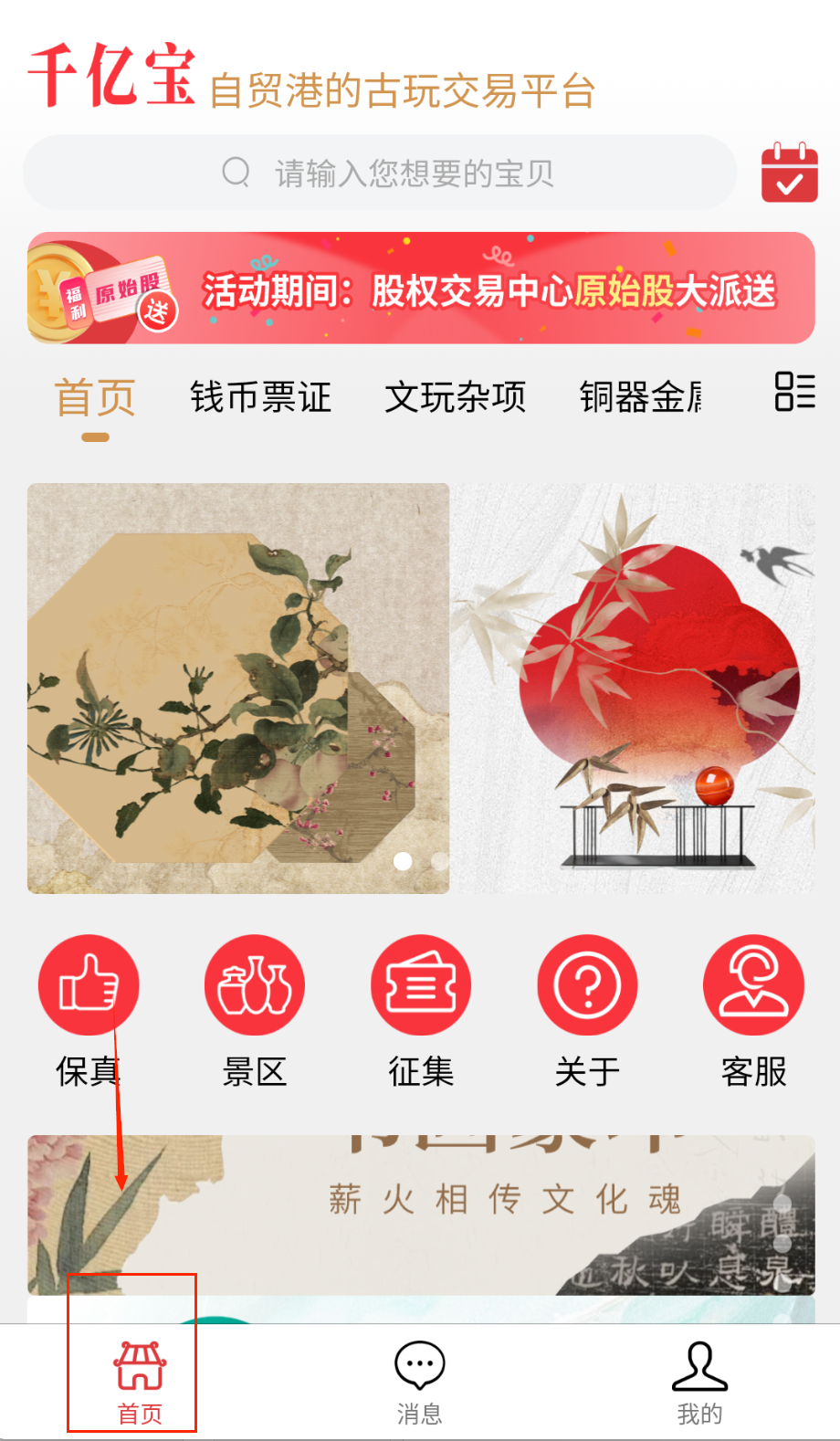Open the full category list icon

(x=794, y=392)
